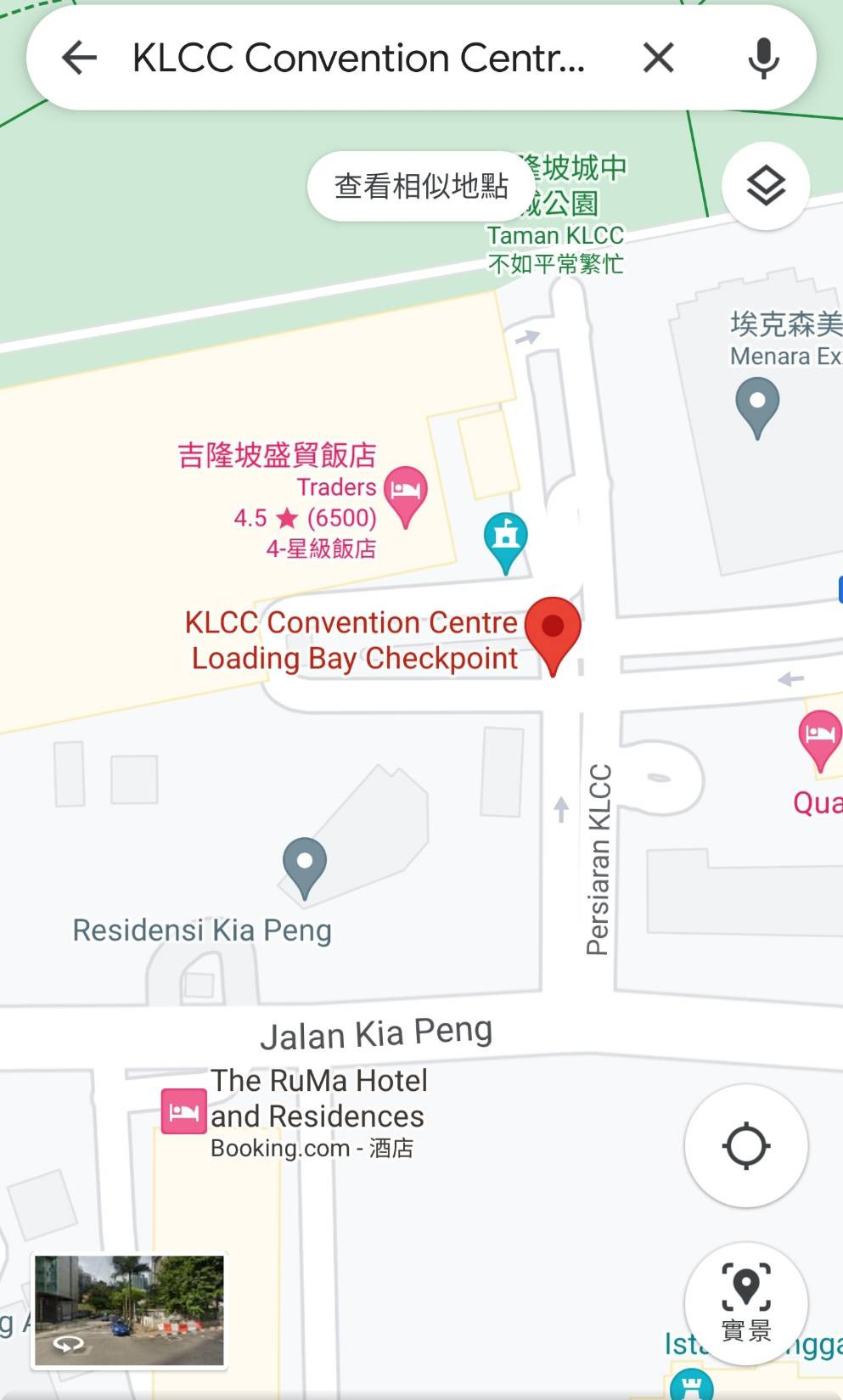Open the map layers button
The width and height of the screenshot is (843, 1400).
tap(766, 185)
